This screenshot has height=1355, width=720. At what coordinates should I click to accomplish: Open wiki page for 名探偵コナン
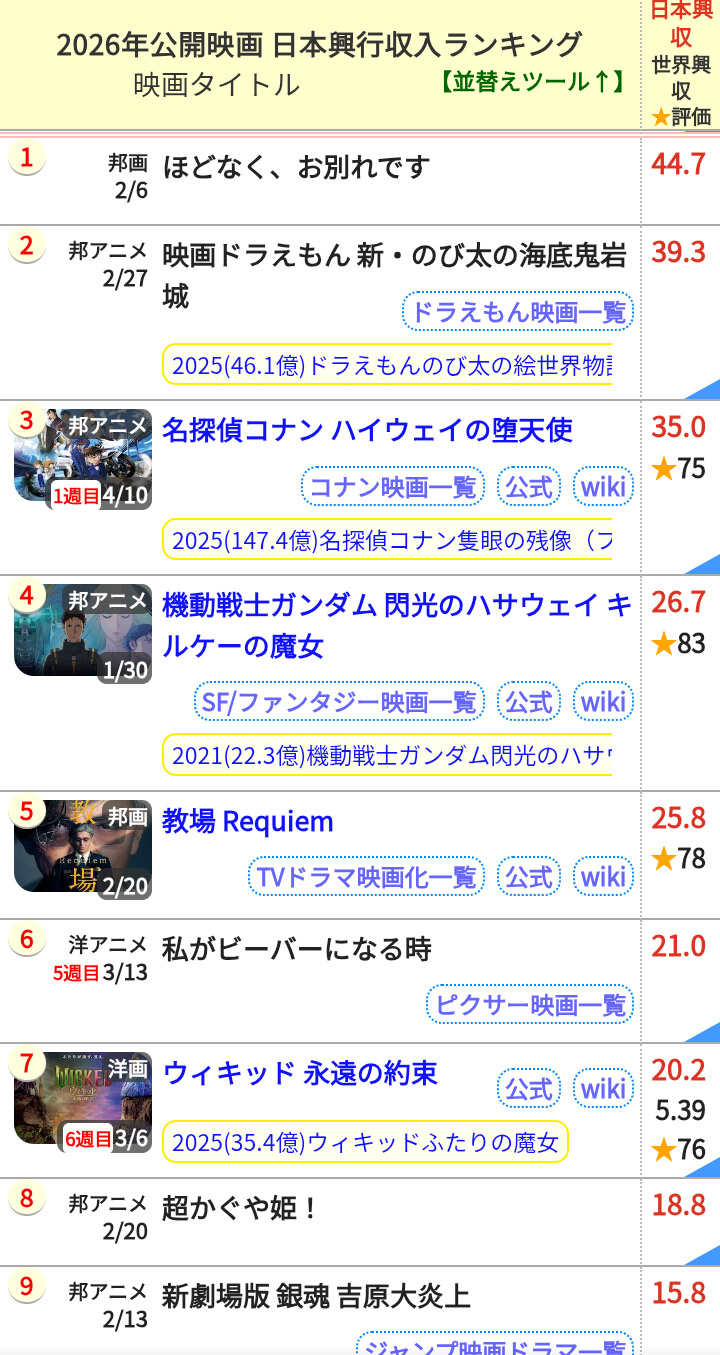pos(603,487)
